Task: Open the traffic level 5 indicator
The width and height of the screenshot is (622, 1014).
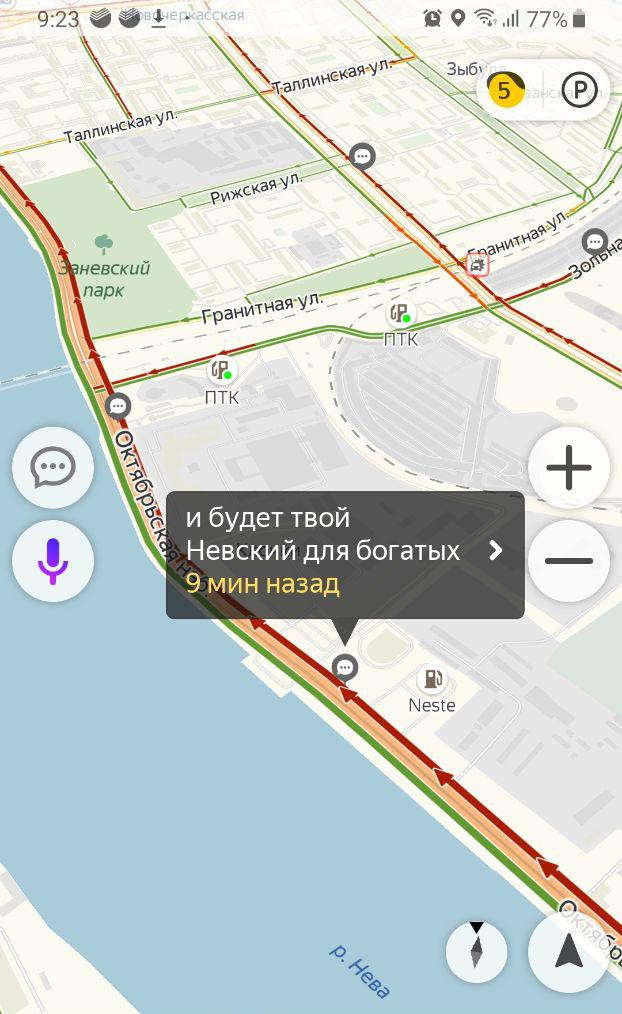Action: (505, 91)
